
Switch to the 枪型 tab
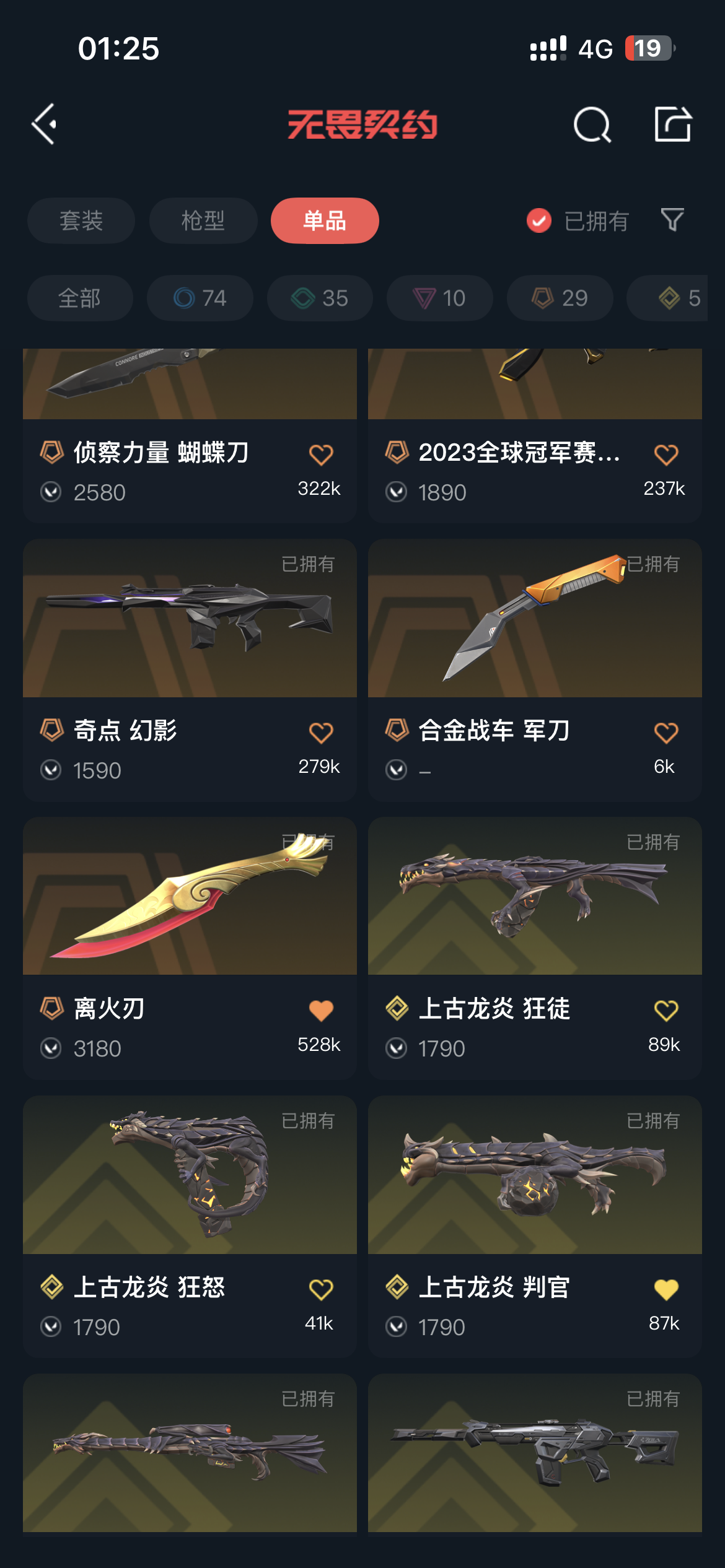pos(203,220)
